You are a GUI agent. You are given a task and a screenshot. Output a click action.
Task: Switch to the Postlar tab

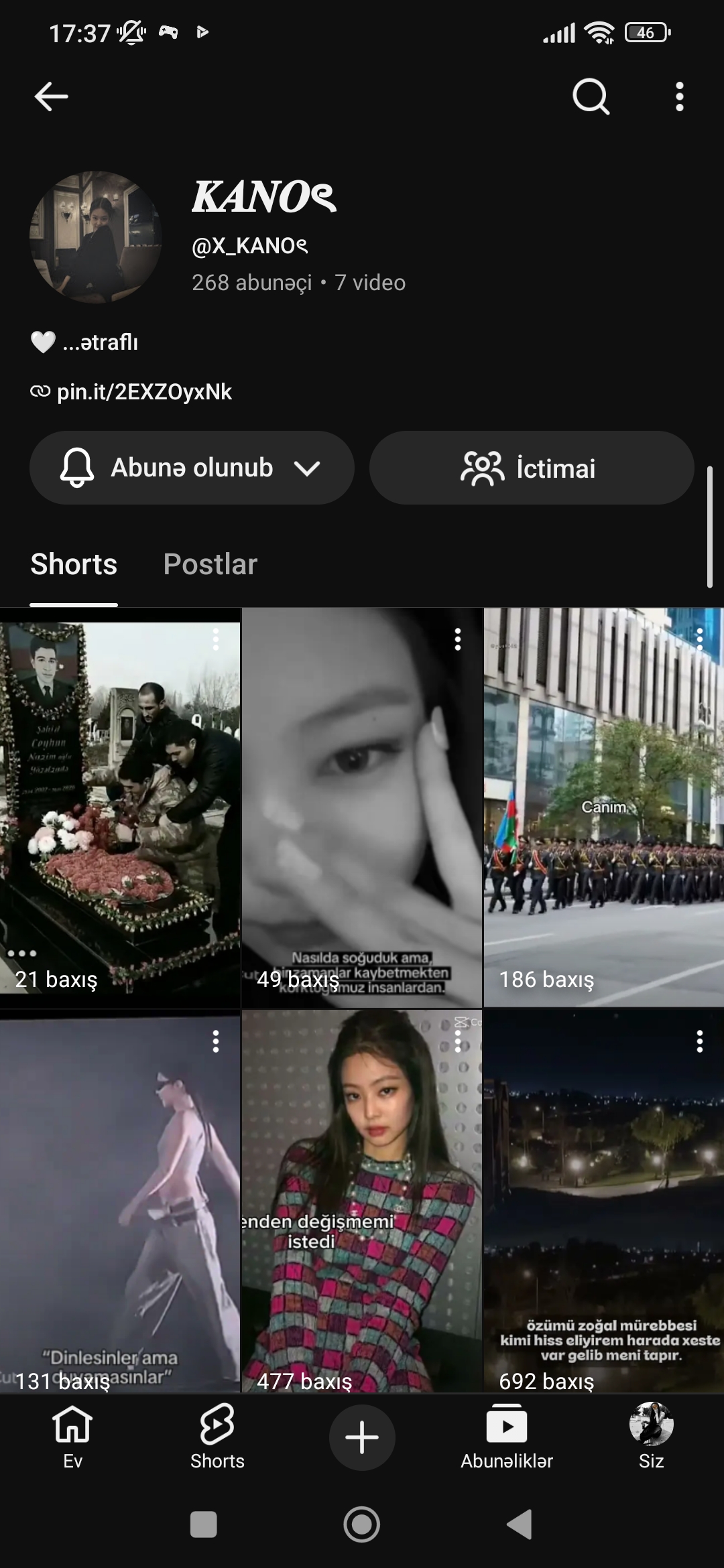point(210,564)
